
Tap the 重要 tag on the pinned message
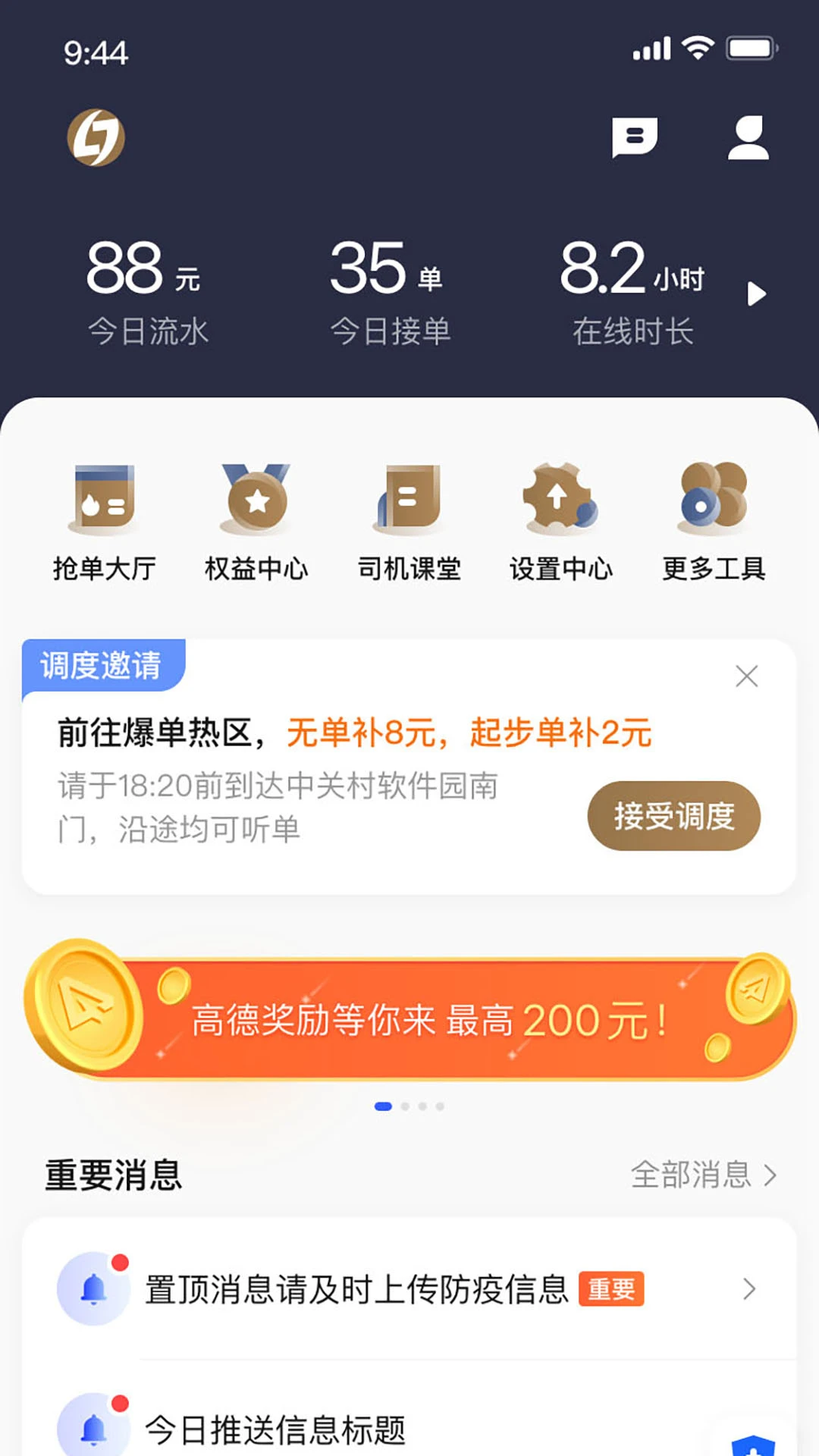click(x=610, y=1289)
